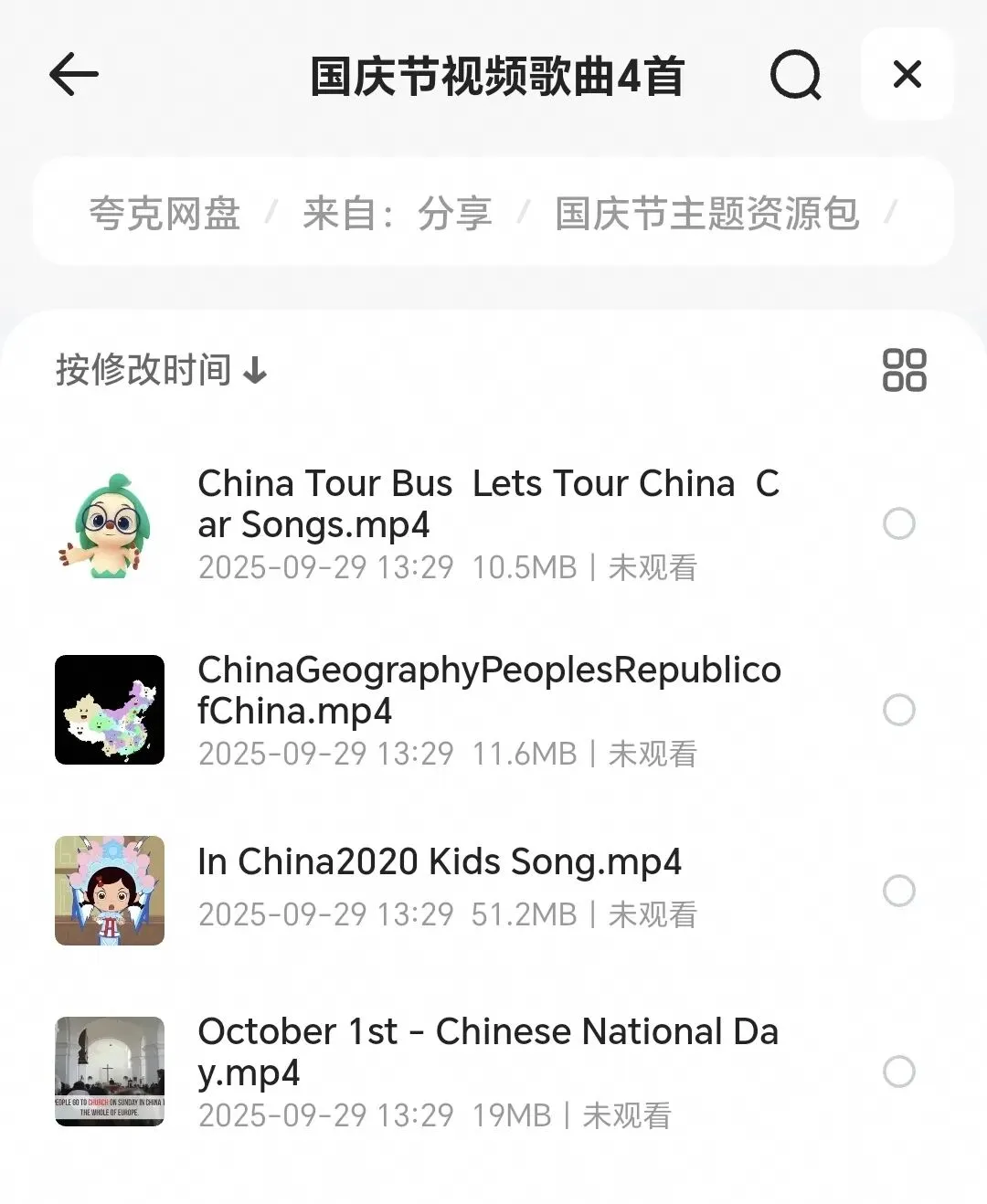The height and width of the screenshot is (1204, 987).
Task: Open the 夸克网盘 breadcrumb
Action: tap(164, 214)
